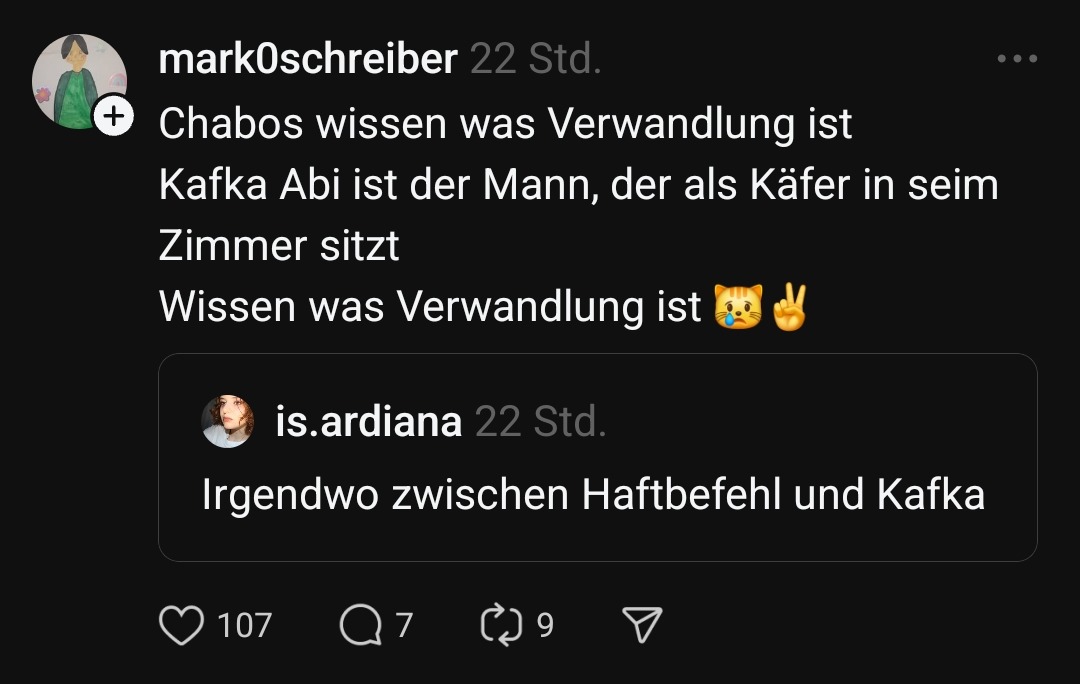
Task: Like mark0schreiber's post
Action: pyautogui.click(x=181, y=626)
